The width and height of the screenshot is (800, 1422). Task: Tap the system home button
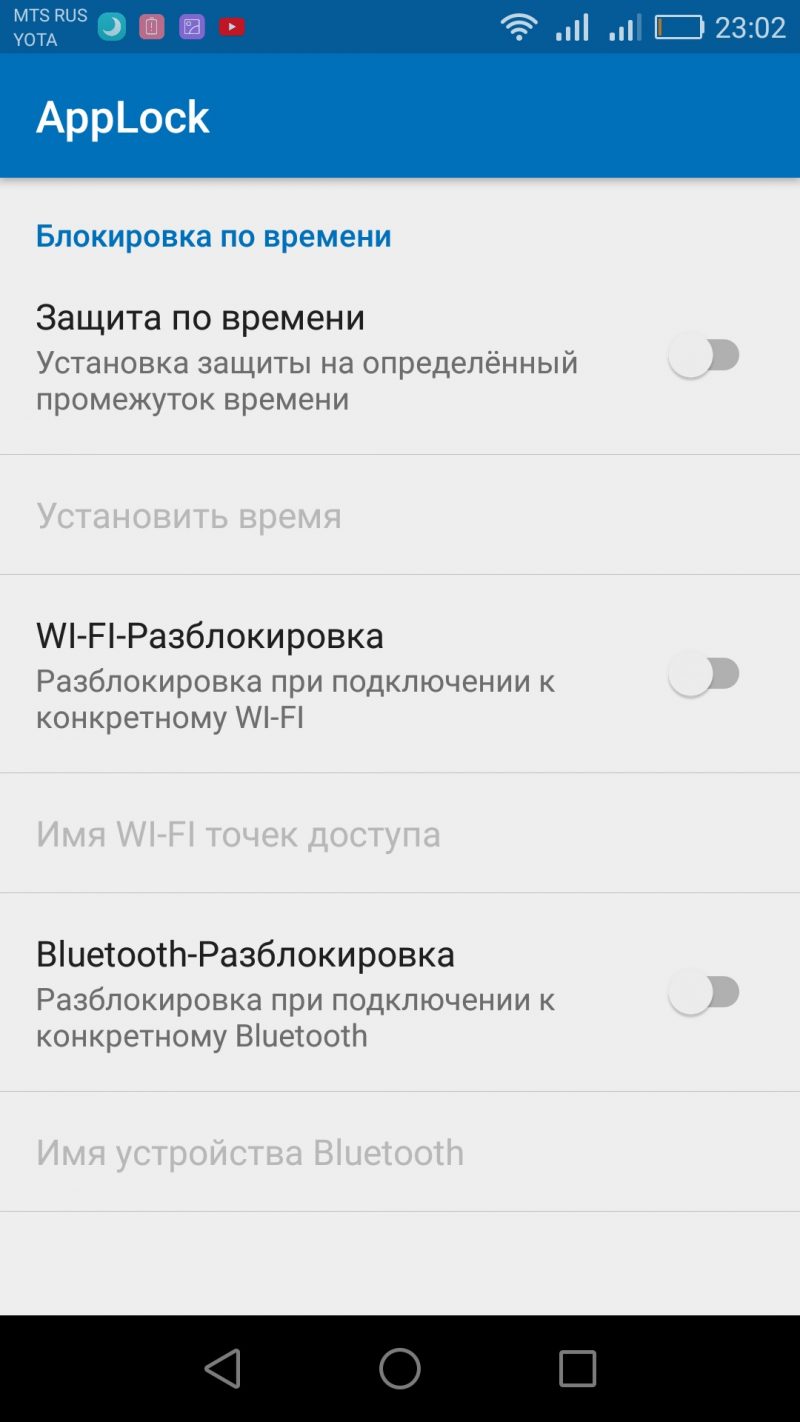400,1368
